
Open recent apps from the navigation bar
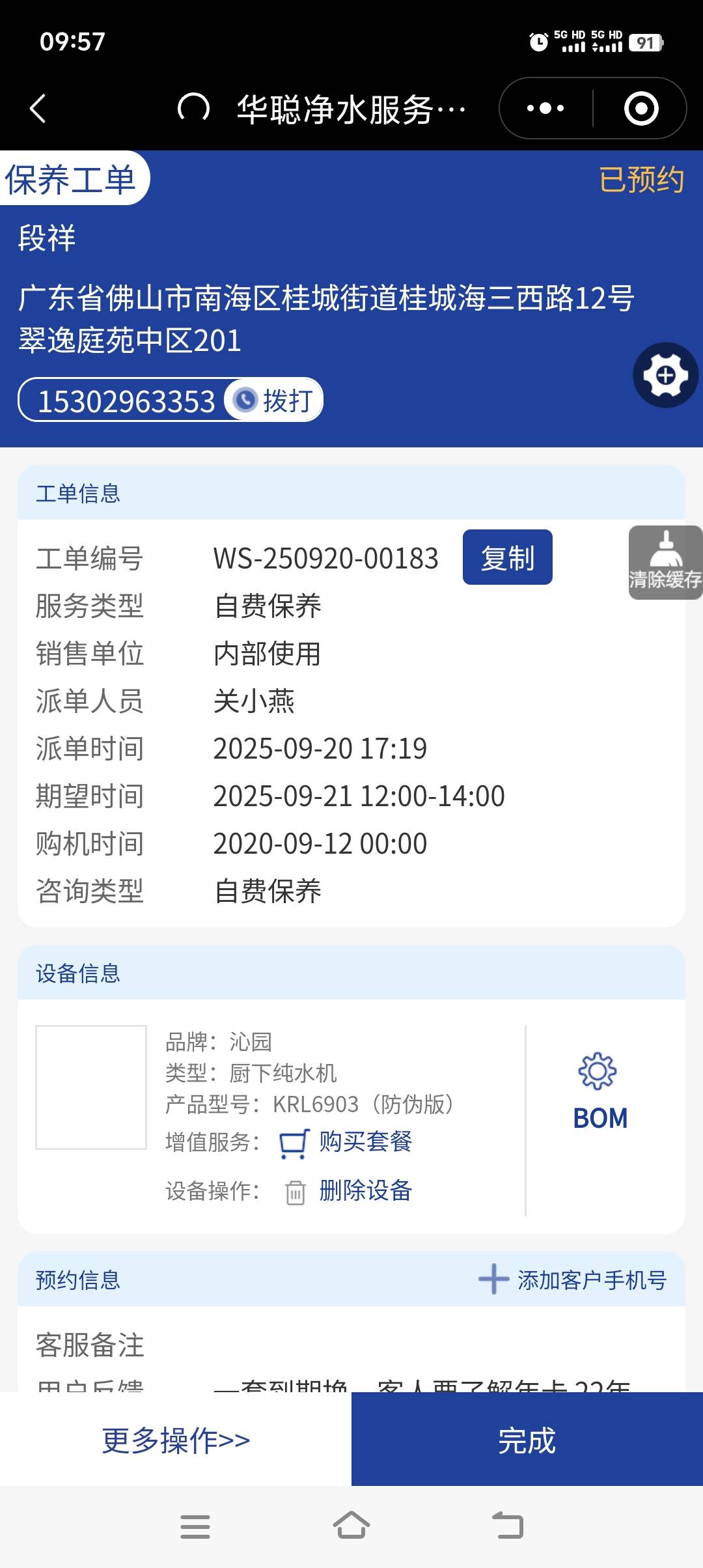195,1526
